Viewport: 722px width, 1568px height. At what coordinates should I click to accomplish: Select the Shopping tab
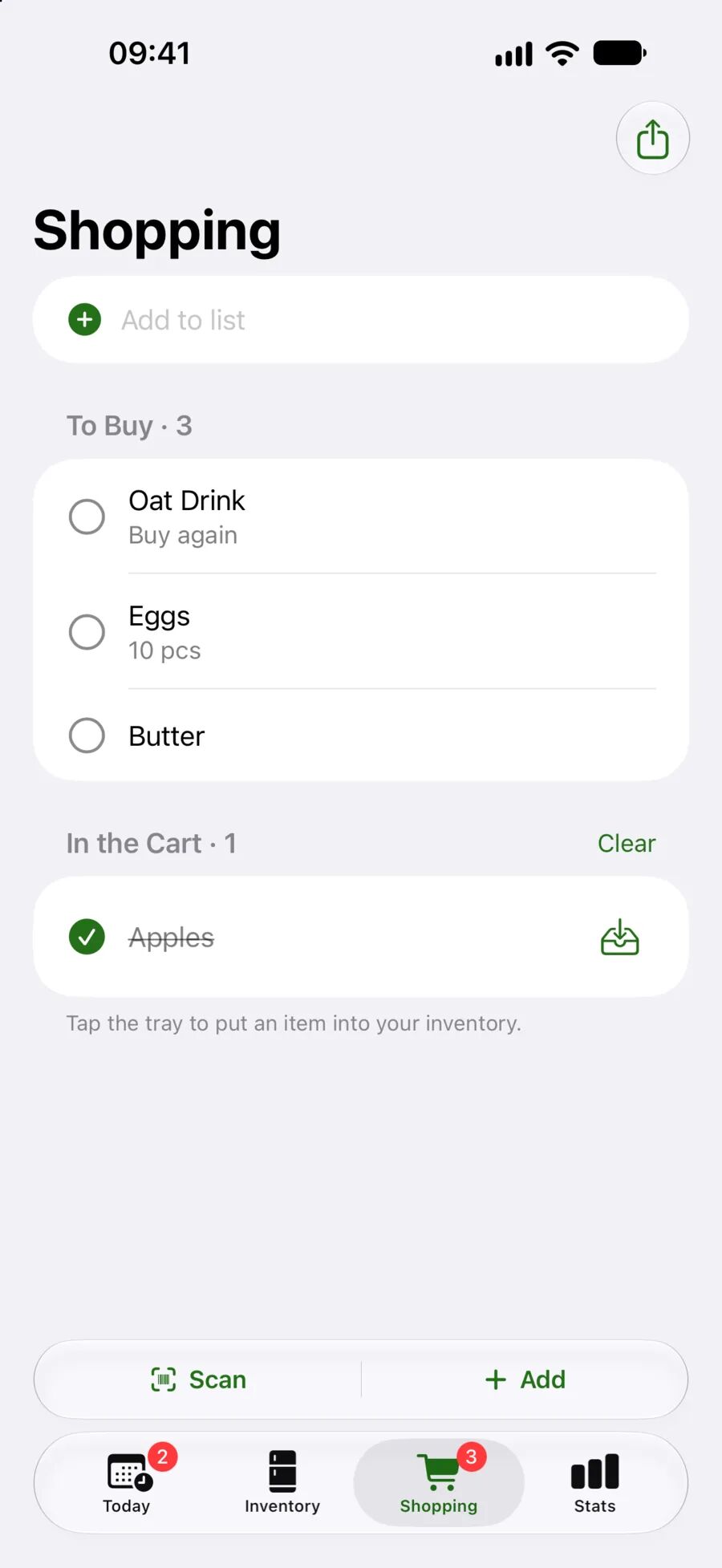[x=439, y=1482]
